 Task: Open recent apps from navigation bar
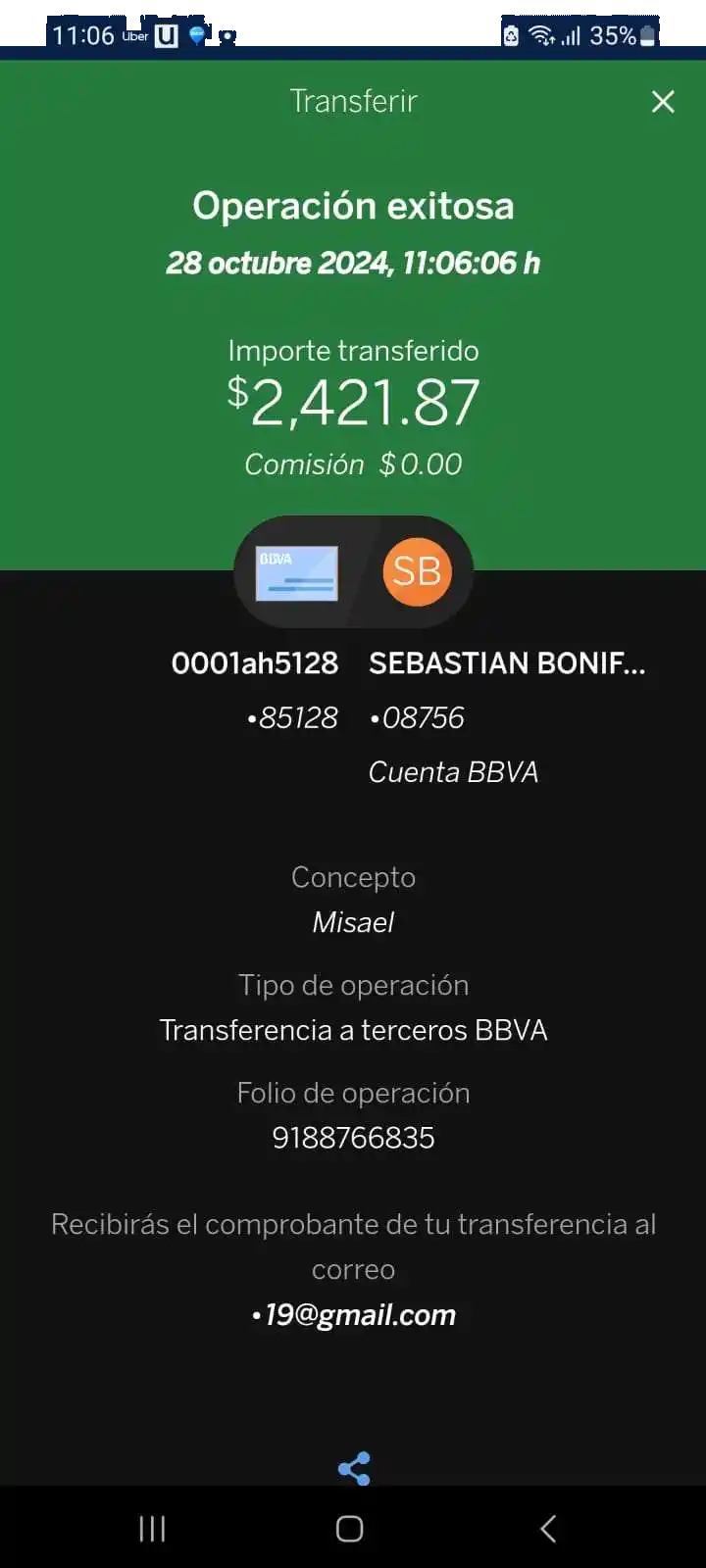coord(152,1529)
